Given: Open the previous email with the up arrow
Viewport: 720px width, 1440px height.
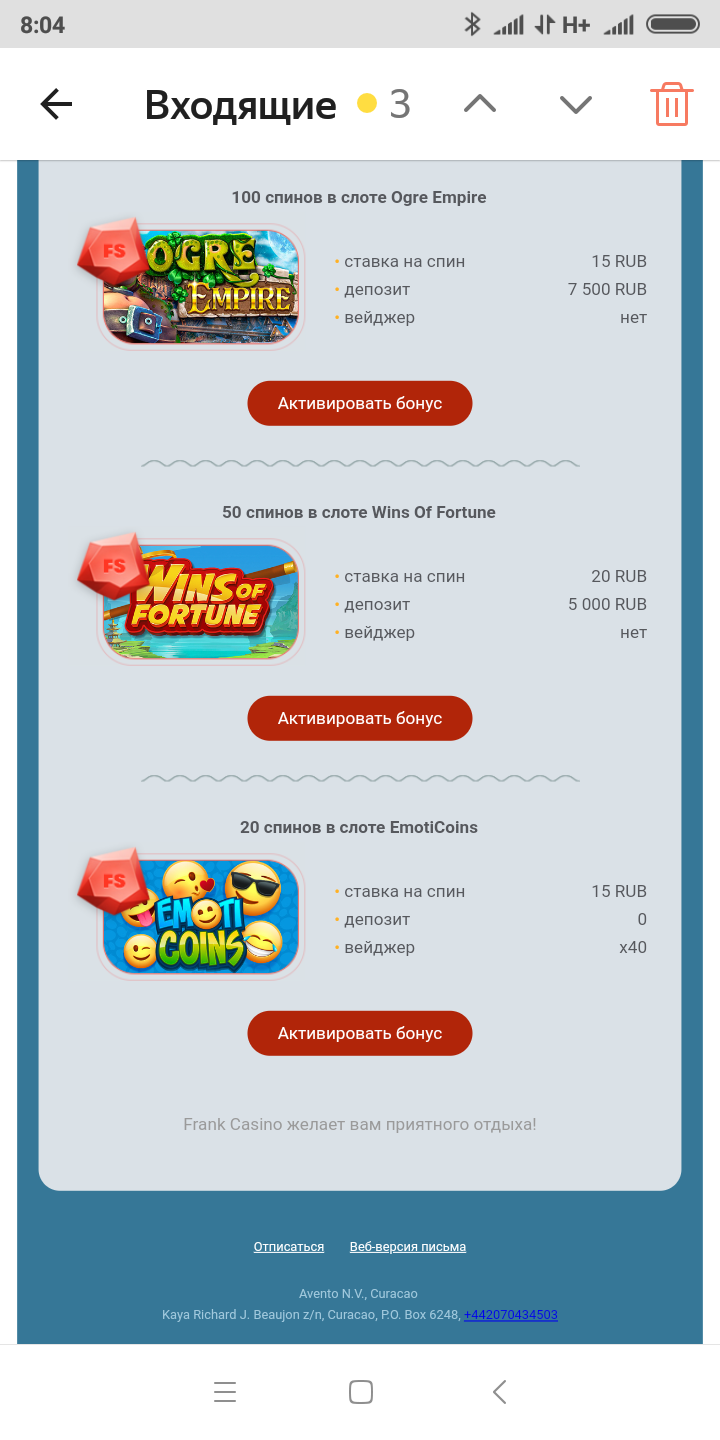Looking at the screenshot, I should 480,104.
